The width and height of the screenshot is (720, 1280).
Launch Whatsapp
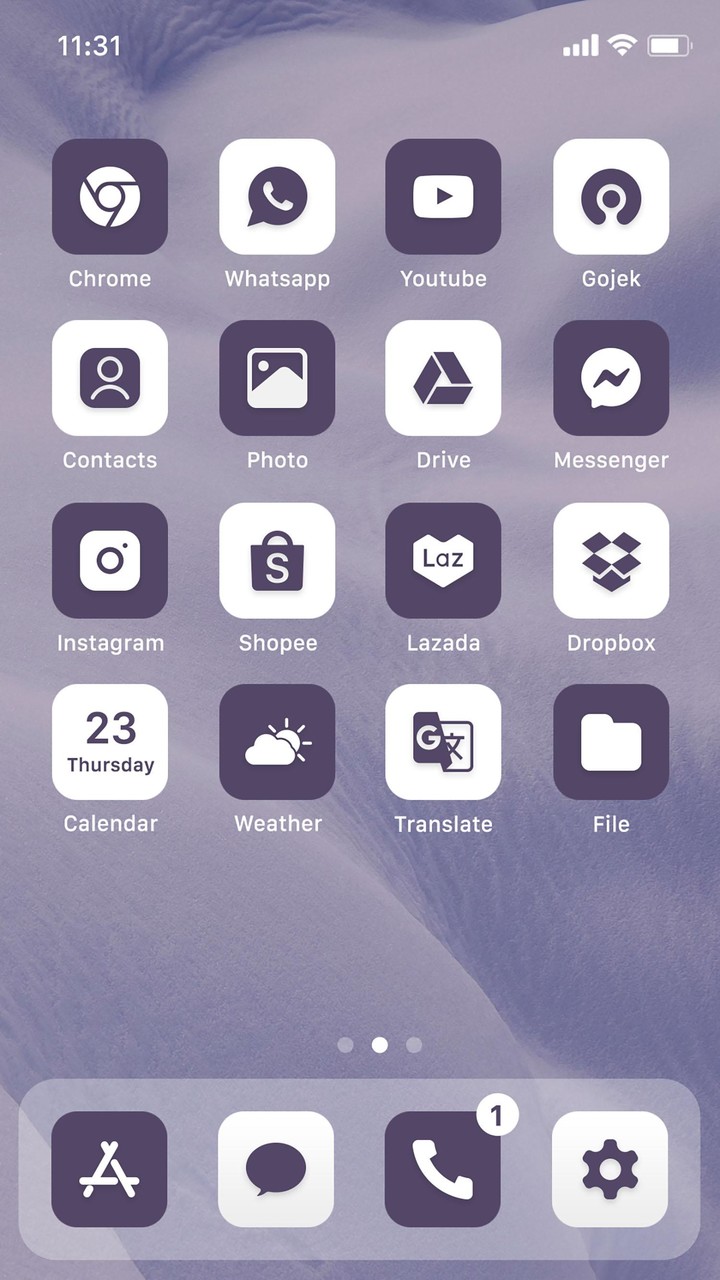pos(277,196)
